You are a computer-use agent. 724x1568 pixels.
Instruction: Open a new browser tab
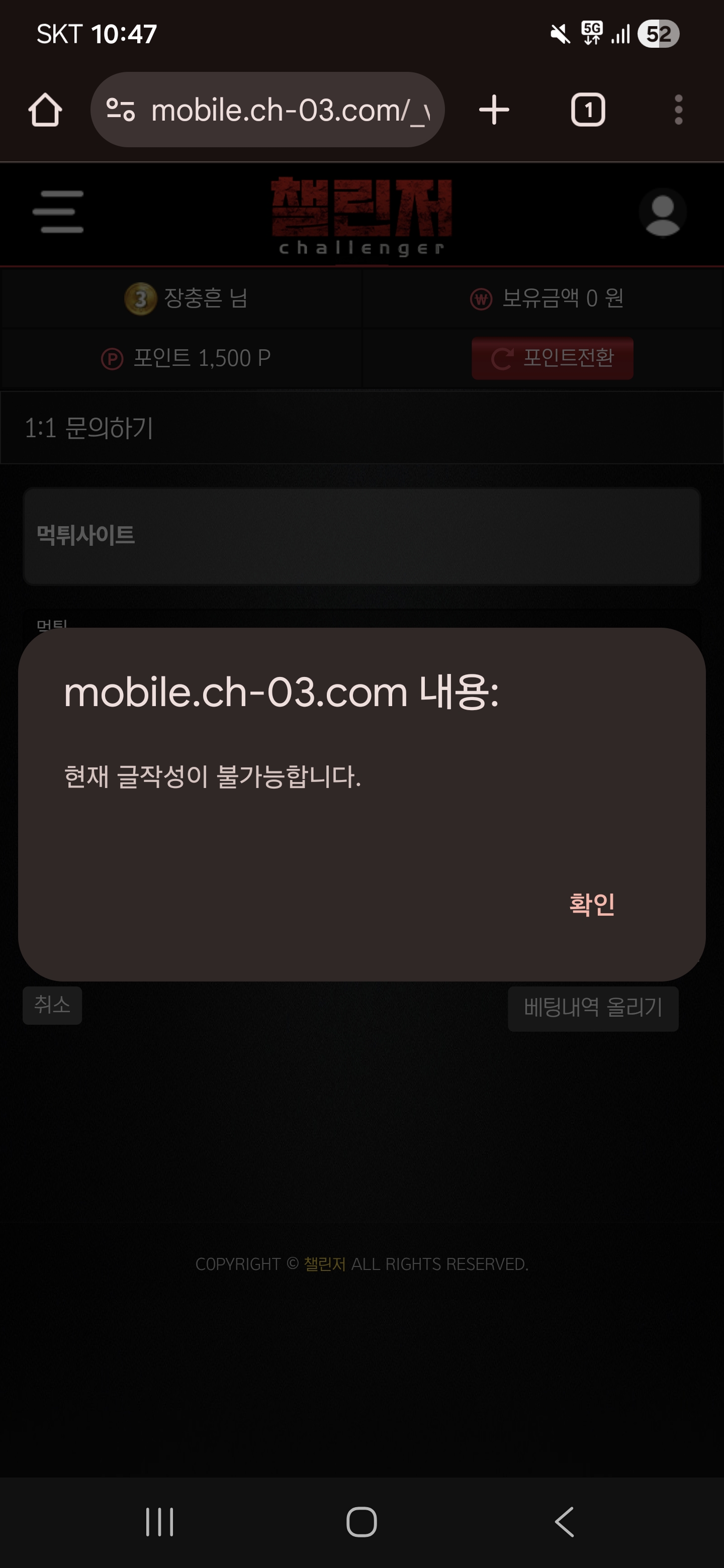tap(494, 110)
